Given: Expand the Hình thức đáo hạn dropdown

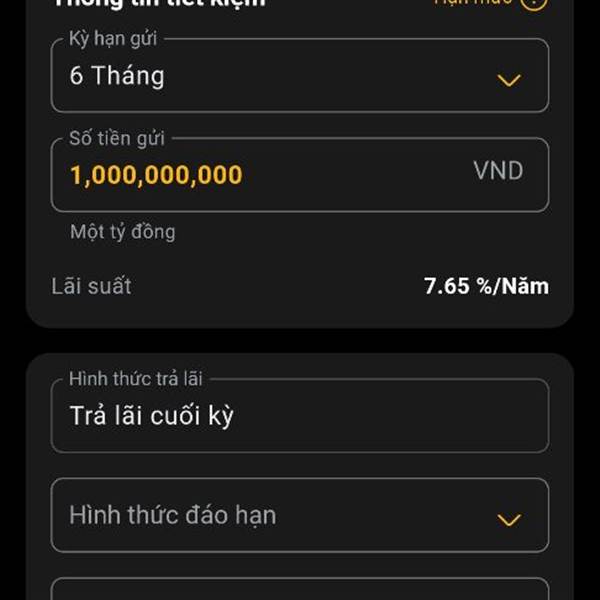Looking at the screenshot, I should (300, 515).
